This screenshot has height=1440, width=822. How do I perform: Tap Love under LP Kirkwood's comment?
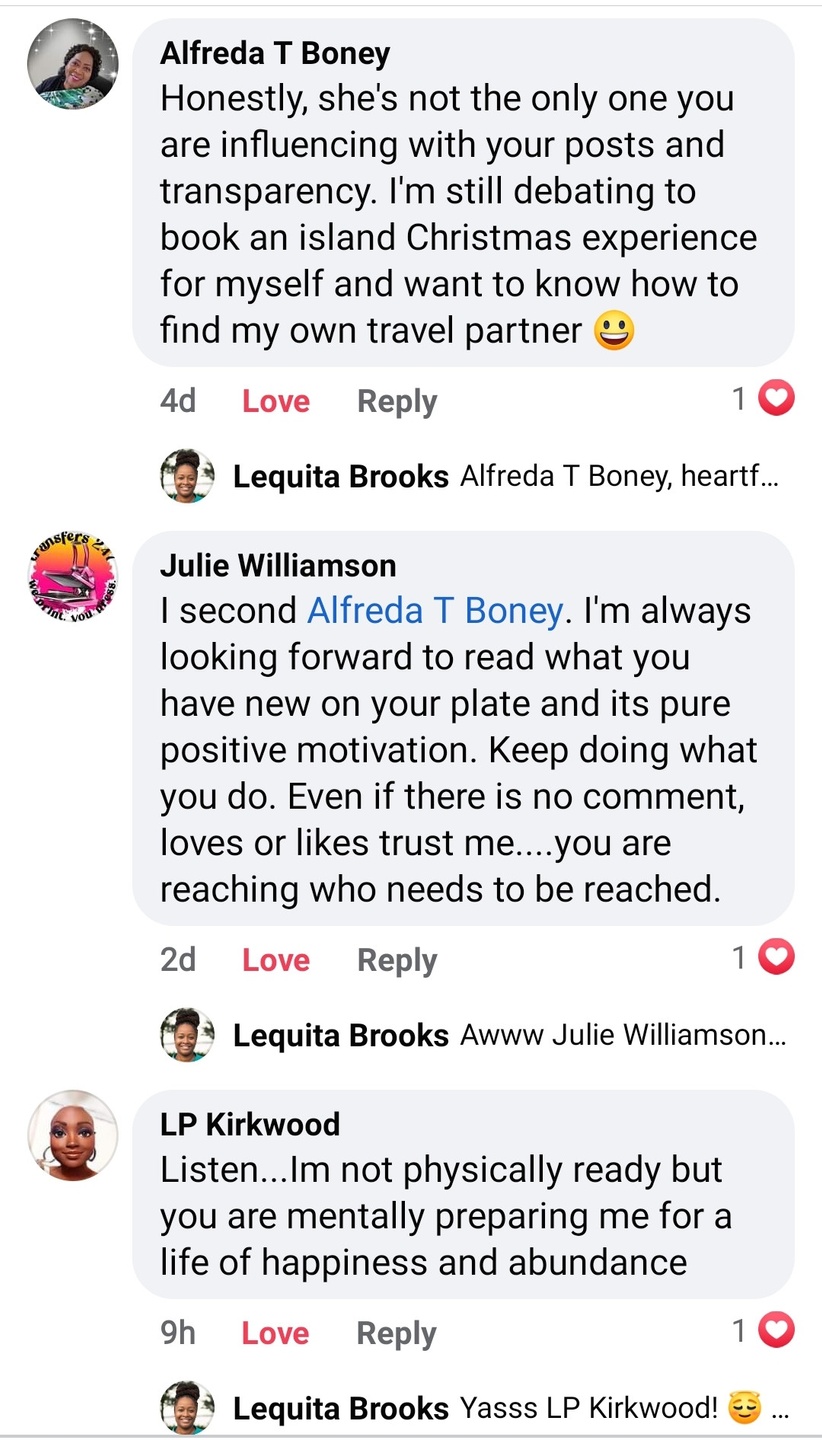[x=276, y=1333]
